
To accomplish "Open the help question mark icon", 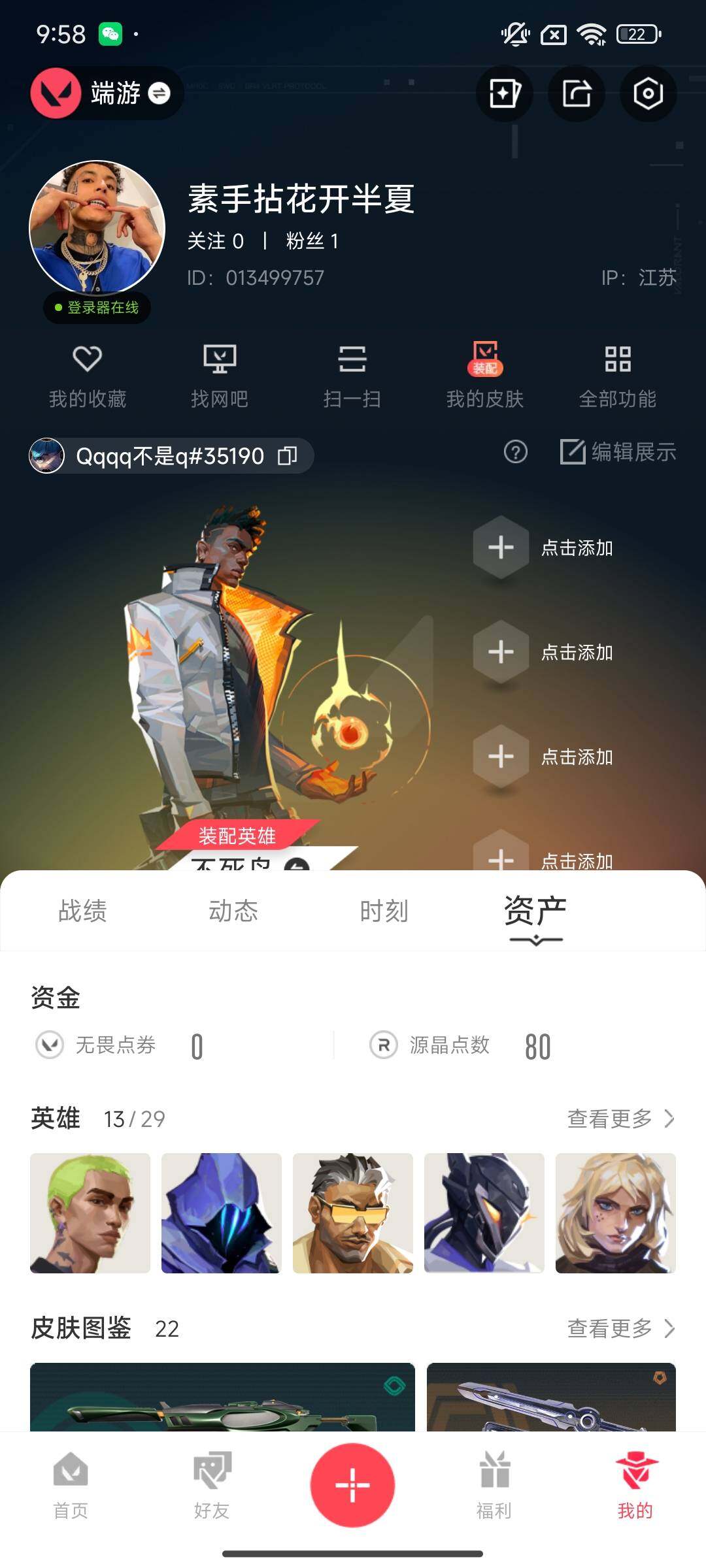I will coord(516,452).
